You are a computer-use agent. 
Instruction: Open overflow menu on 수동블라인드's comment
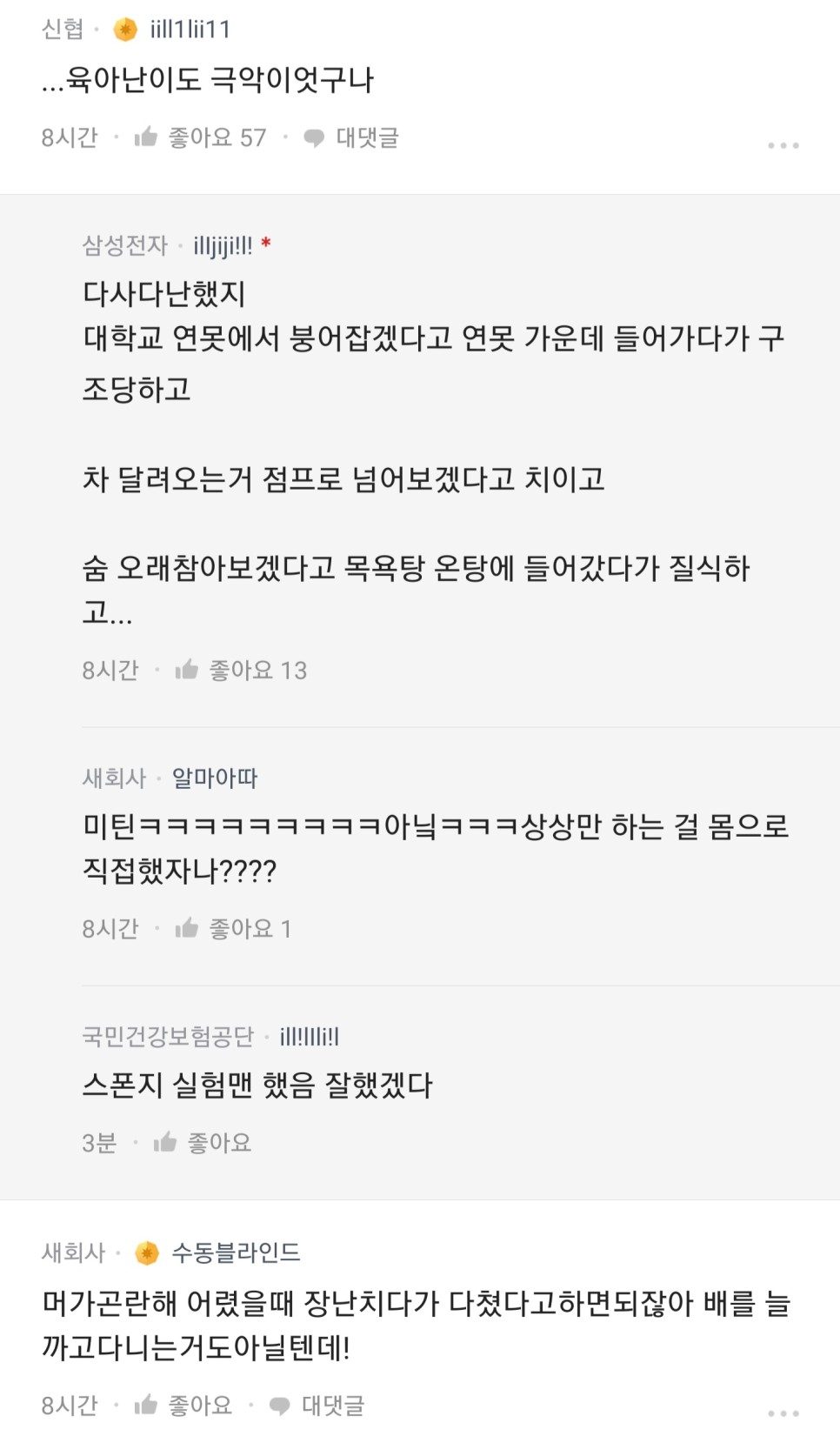point(783,1413)
